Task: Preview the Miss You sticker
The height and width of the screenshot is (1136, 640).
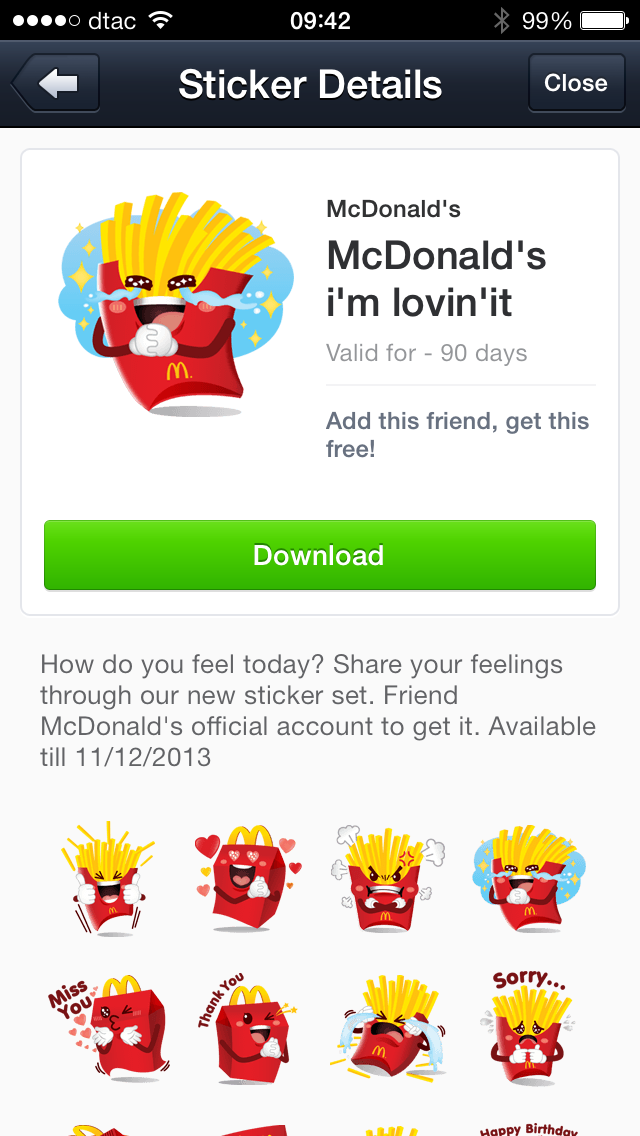Action: point(106,1023)
